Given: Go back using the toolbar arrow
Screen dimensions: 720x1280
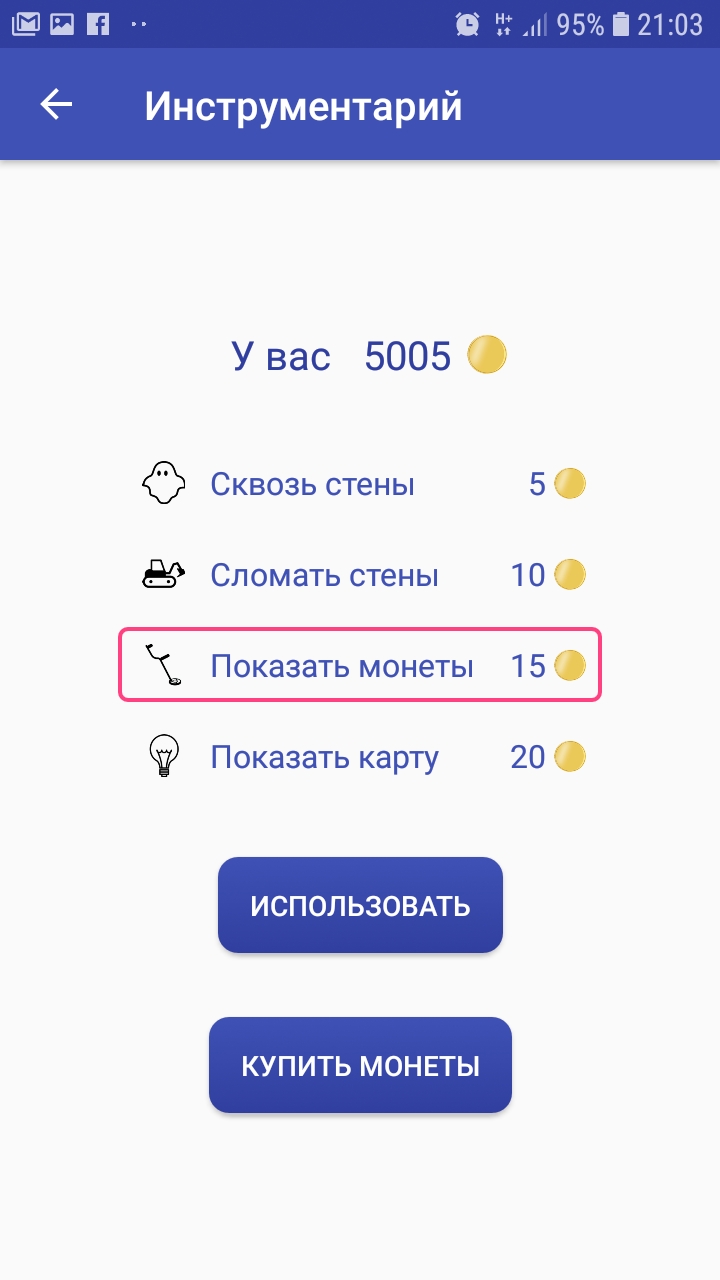Looking at the screenshot, I should pos(56,105).
